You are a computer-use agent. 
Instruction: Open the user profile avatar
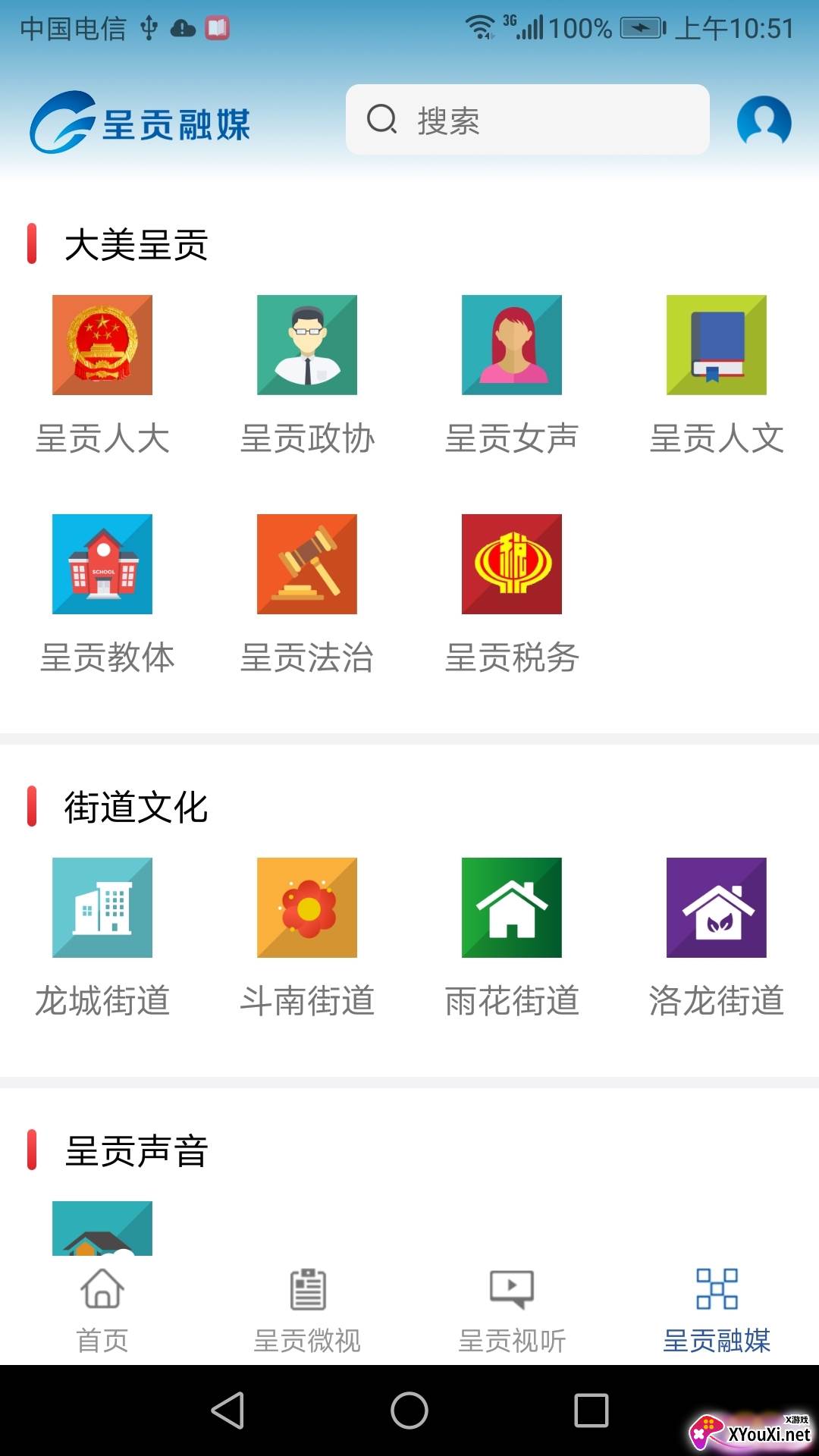click(x=764, y=121)
